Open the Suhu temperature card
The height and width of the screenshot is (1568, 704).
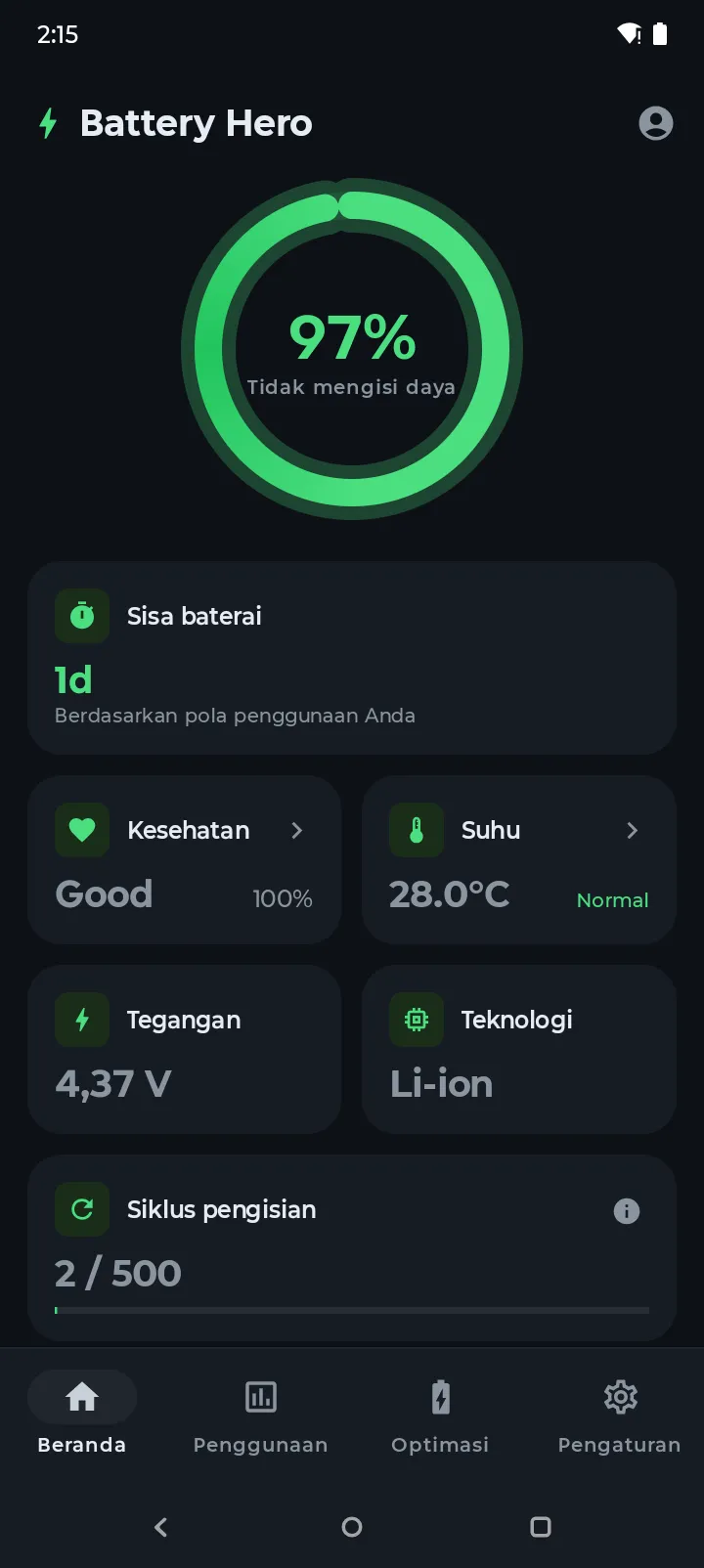click(518, 859)
